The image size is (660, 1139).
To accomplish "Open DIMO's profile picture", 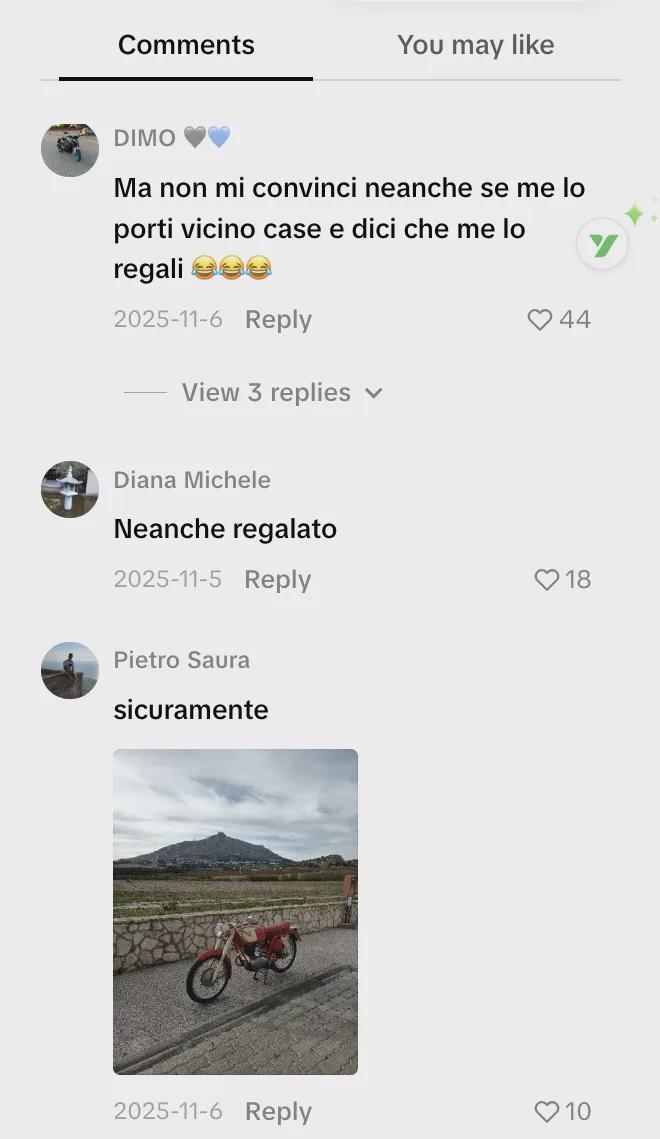I will [69, 149].
